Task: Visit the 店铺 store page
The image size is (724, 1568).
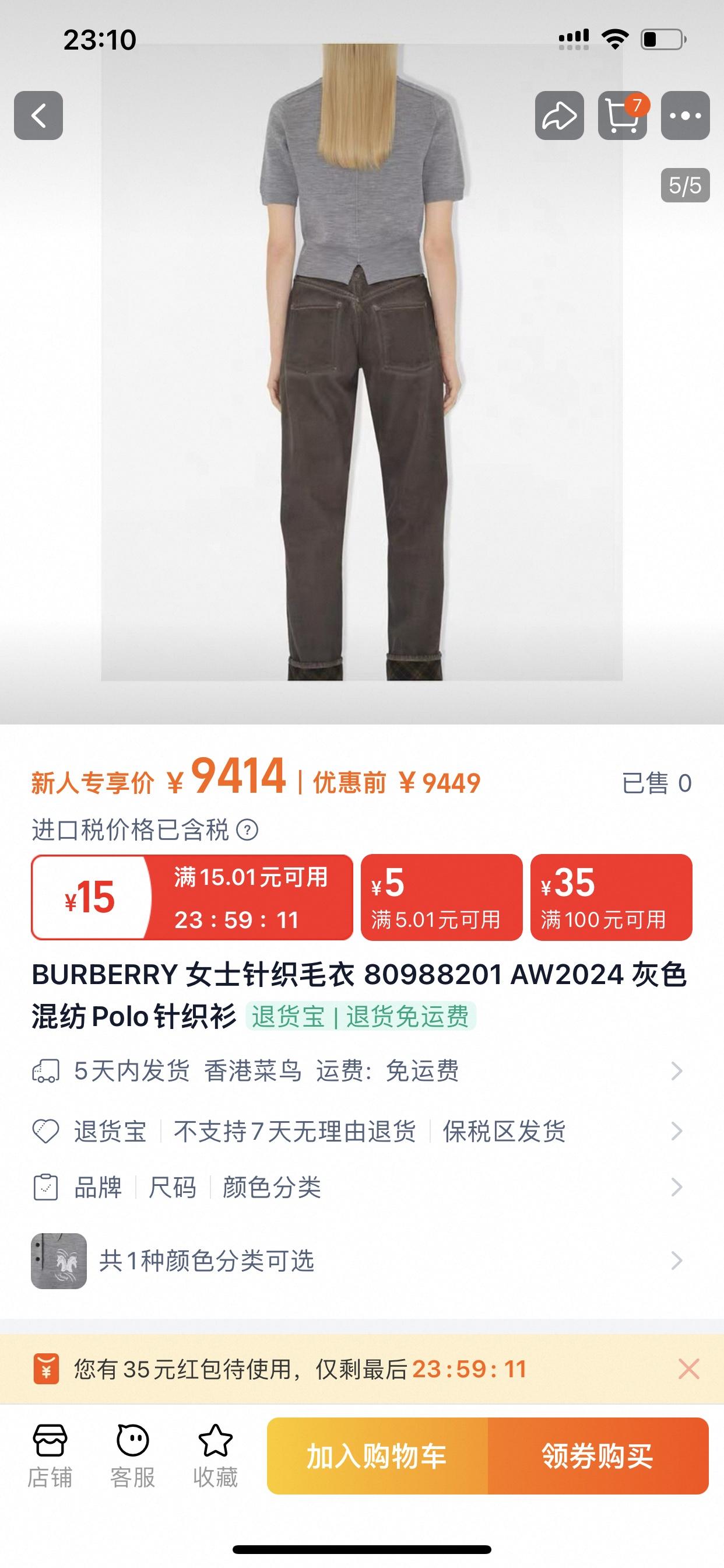Action: (x=50, y=1455)
